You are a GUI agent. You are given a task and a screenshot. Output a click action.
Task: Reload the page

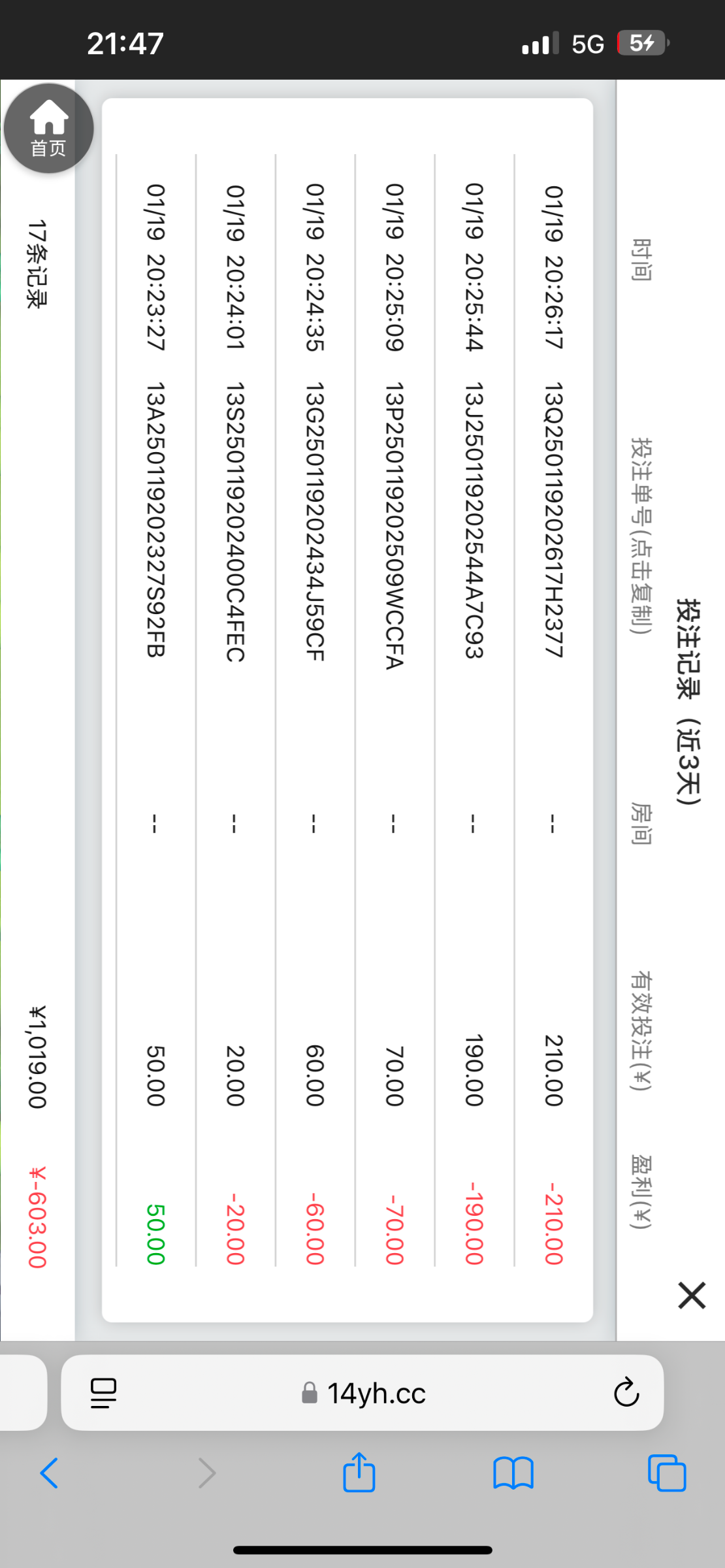coord(626,1392)
